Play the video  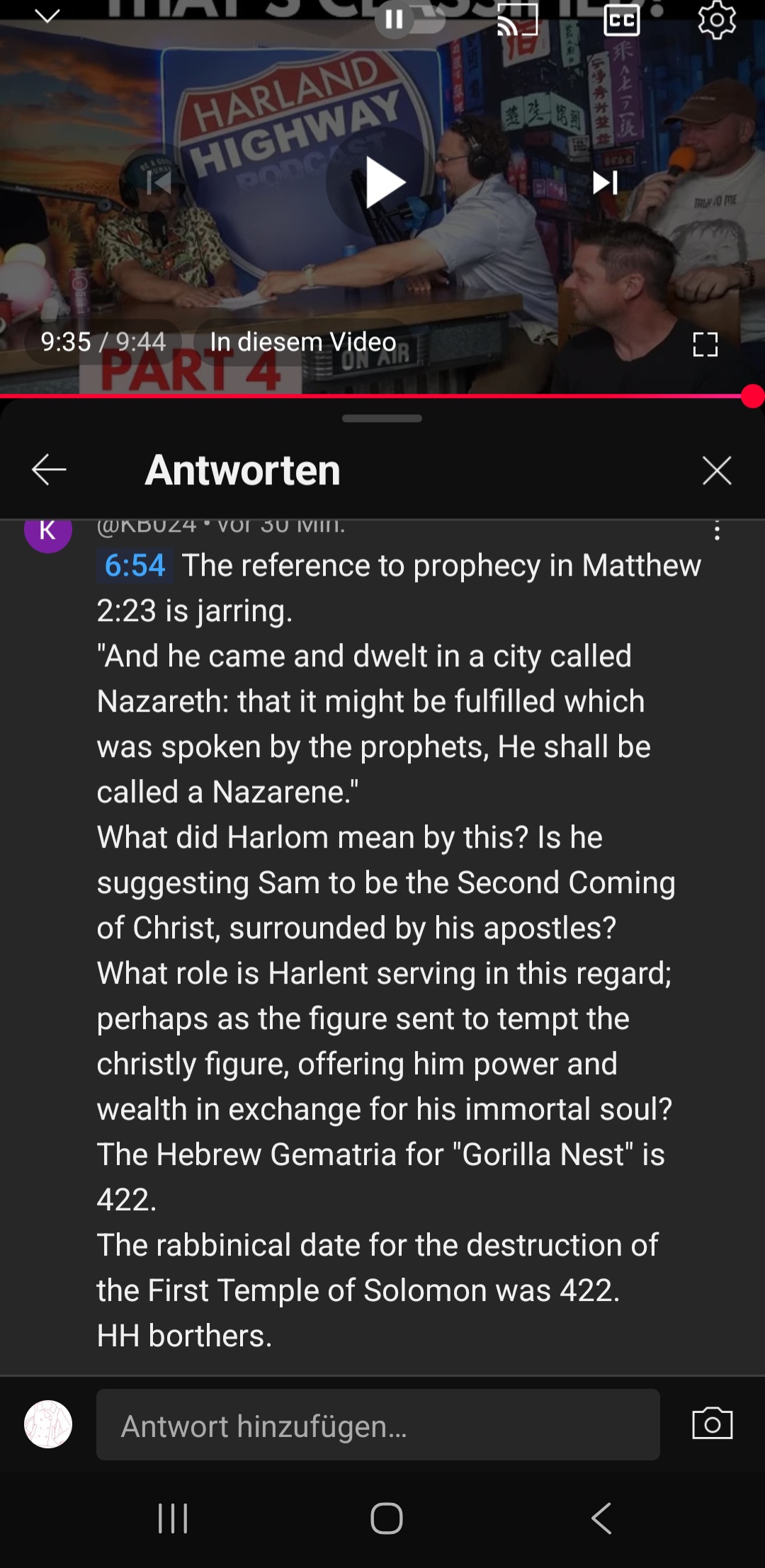coord(383,182)
